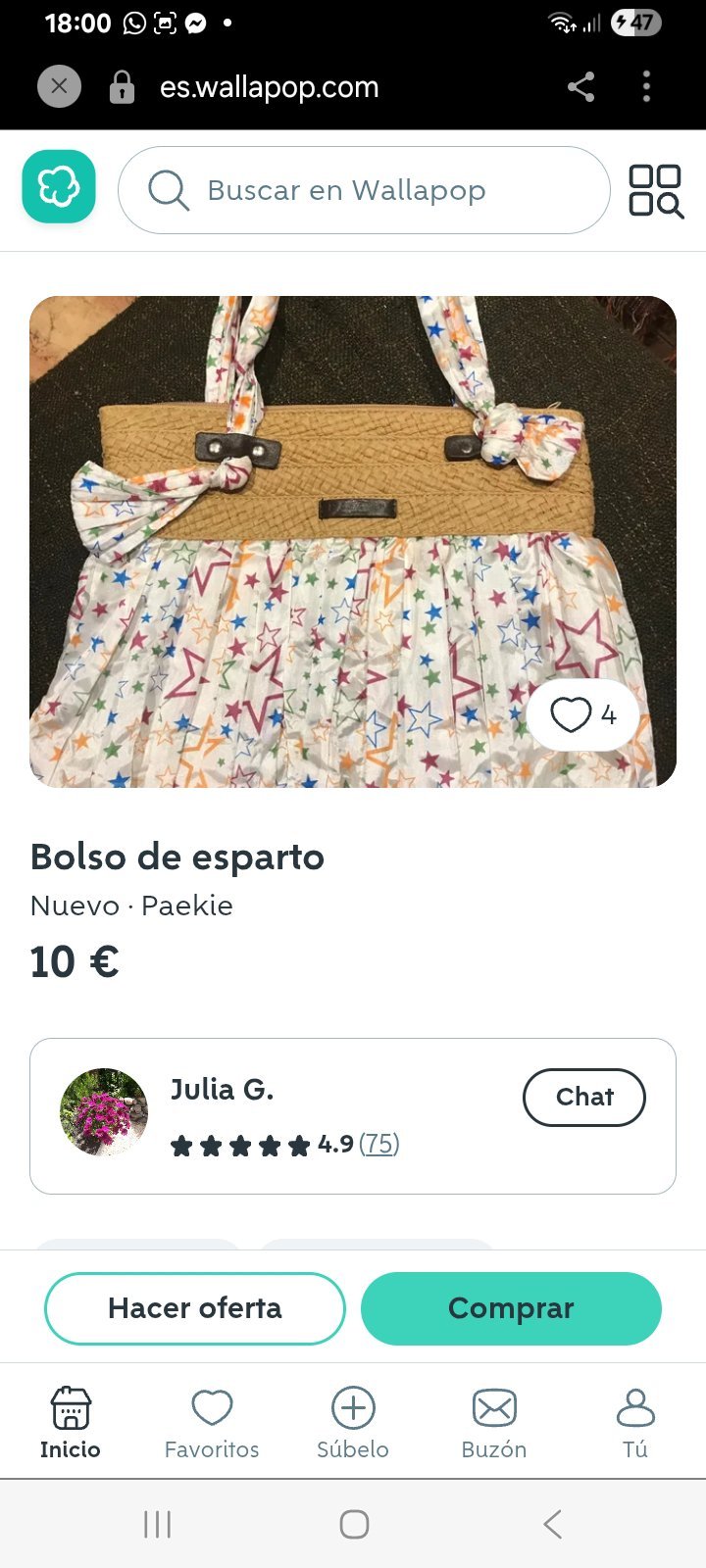
Task: Open Julia G.'s seller profile
Action: tap(222, 1089)
